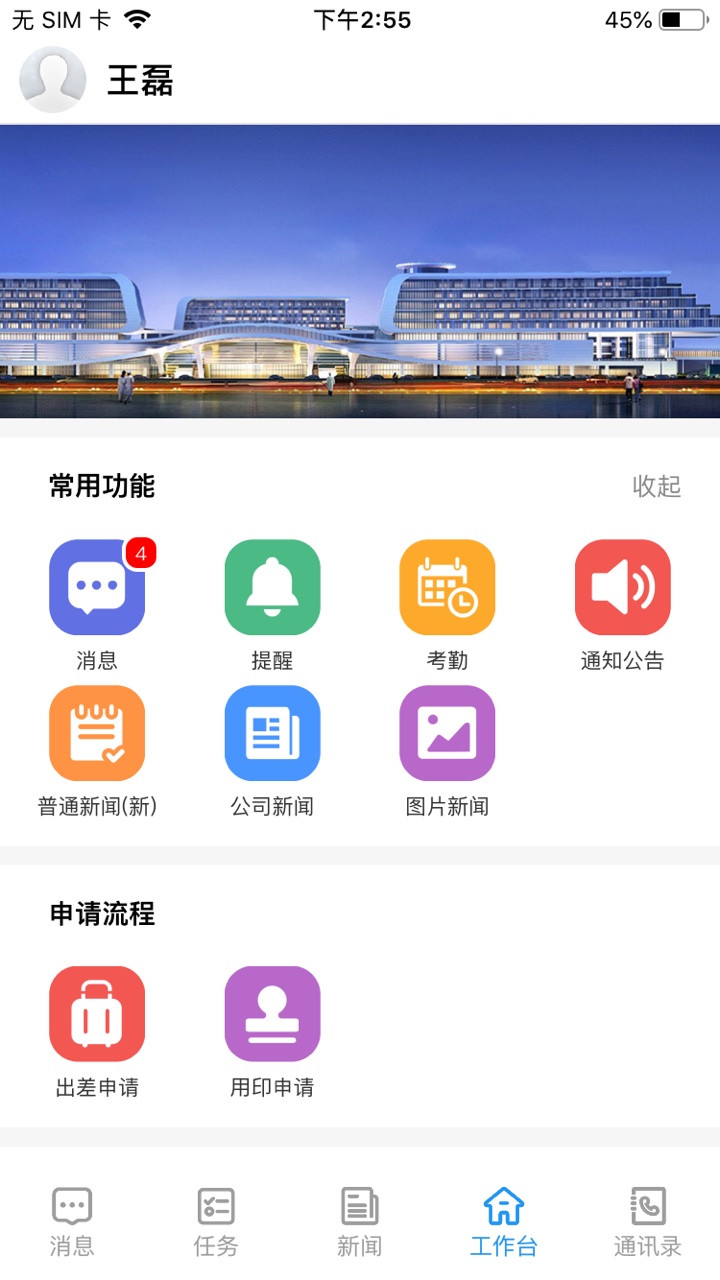
Task: Switch to the 任务 tab
Action: tap(216, 1221)
